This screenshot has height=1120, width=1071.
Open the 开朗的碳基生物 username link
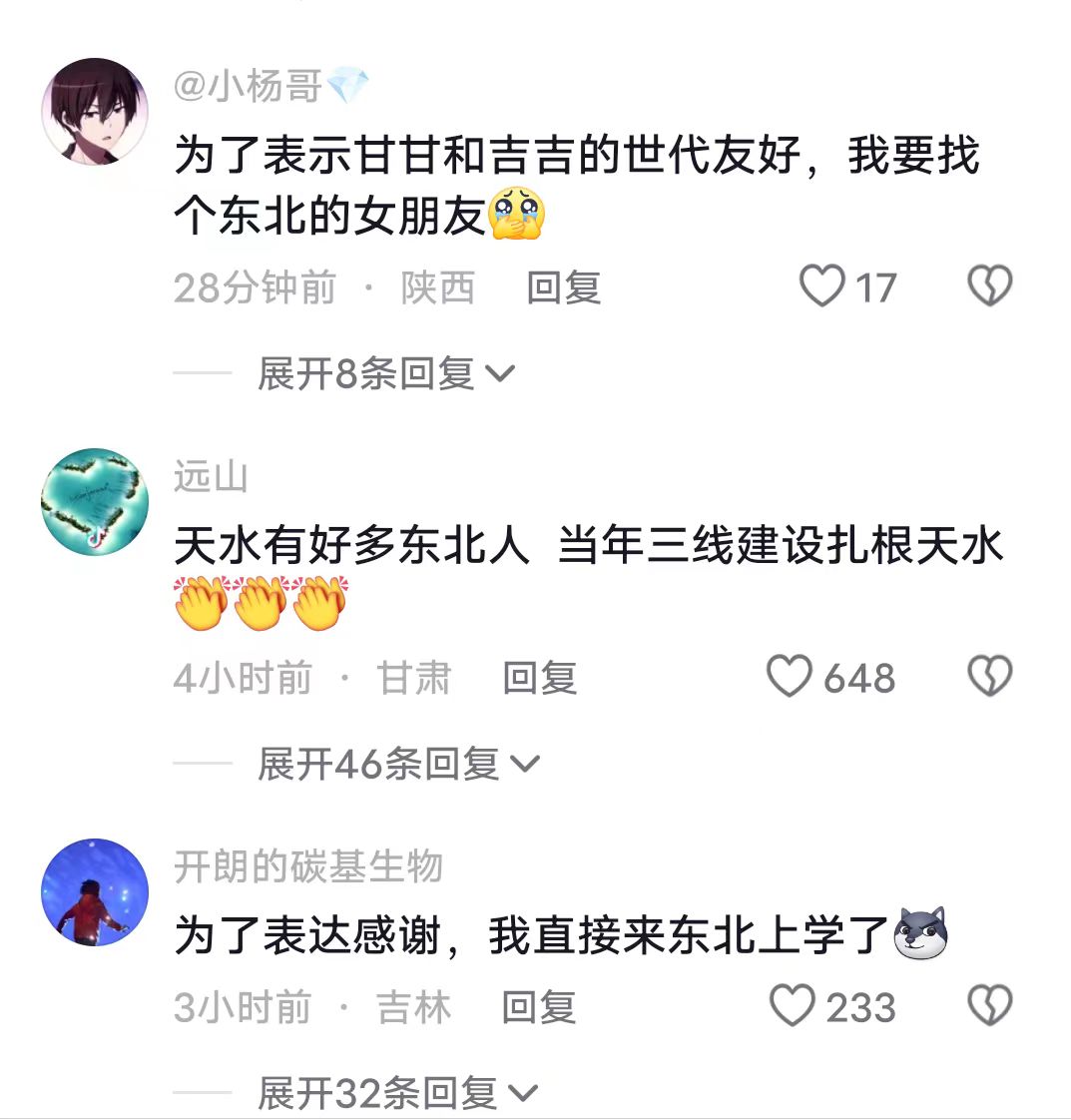point(308,866)
